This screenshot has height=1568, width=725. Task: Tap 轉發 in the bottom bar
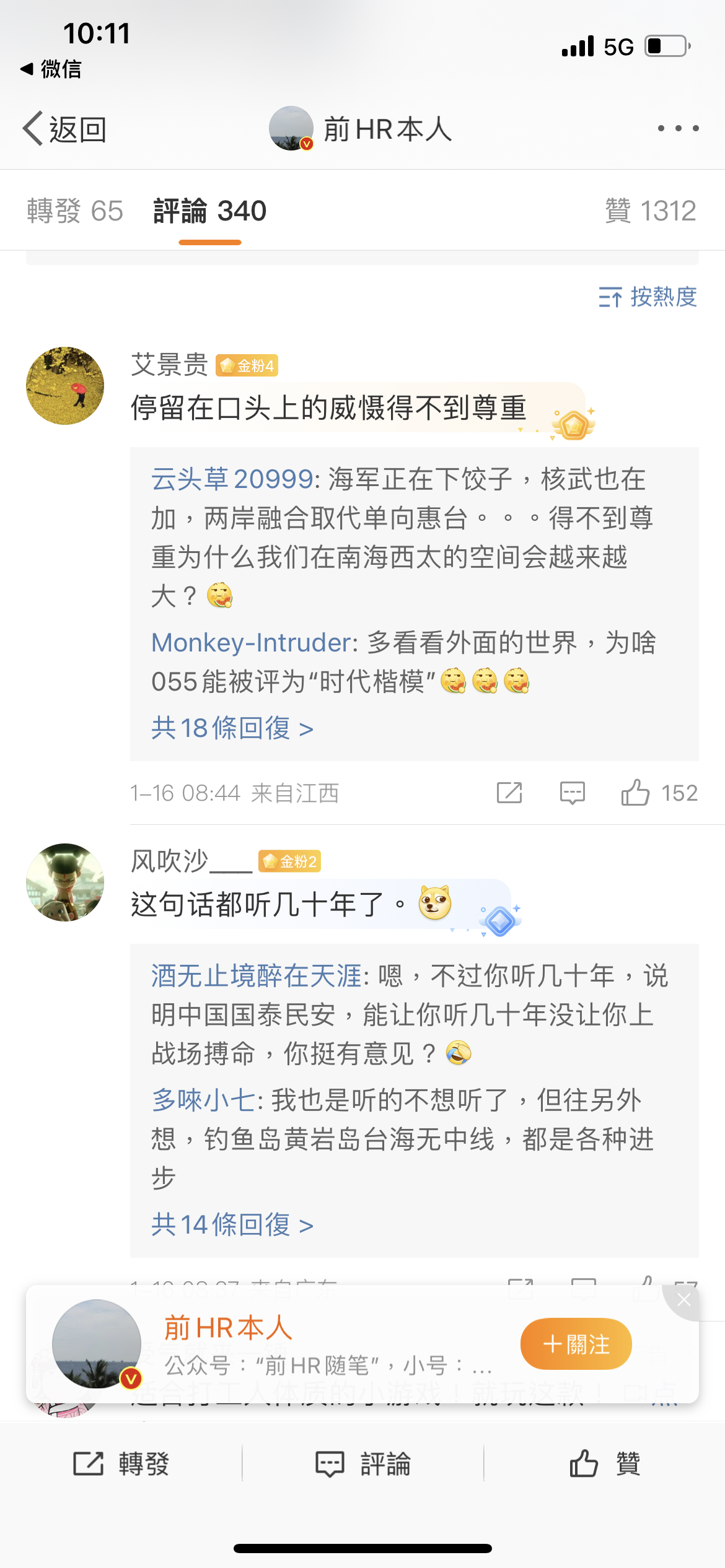(121, 1464)
